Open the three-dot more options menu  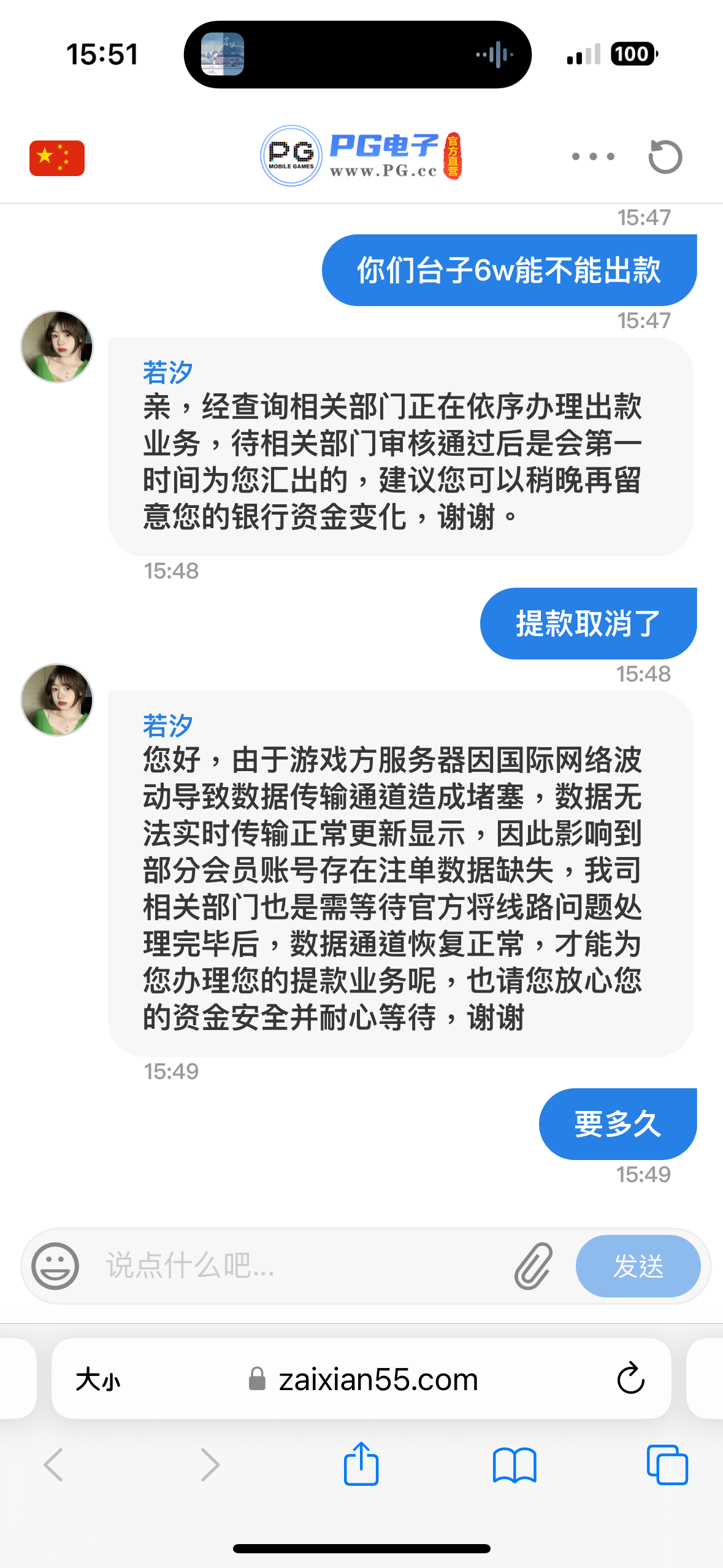click(x=592, y=156)
